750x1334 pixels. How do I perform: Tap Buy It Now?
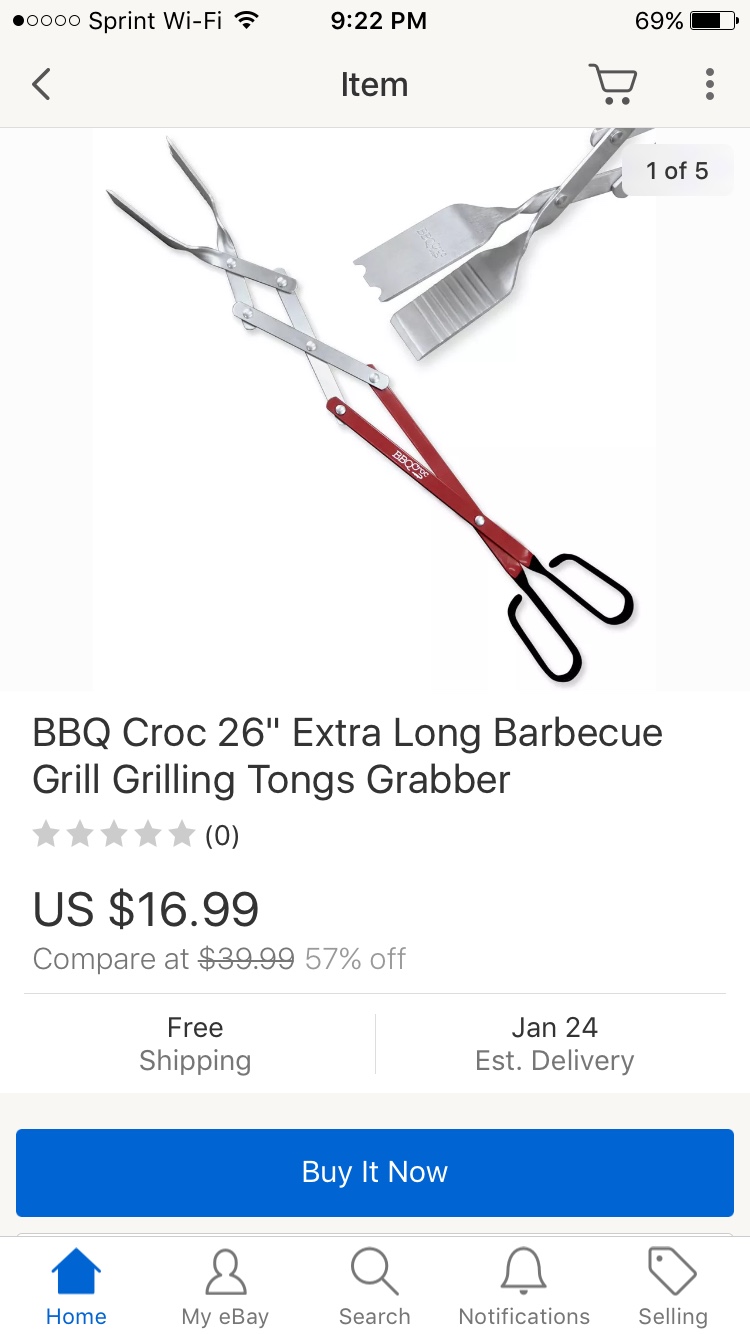[x=375, y=1172]
